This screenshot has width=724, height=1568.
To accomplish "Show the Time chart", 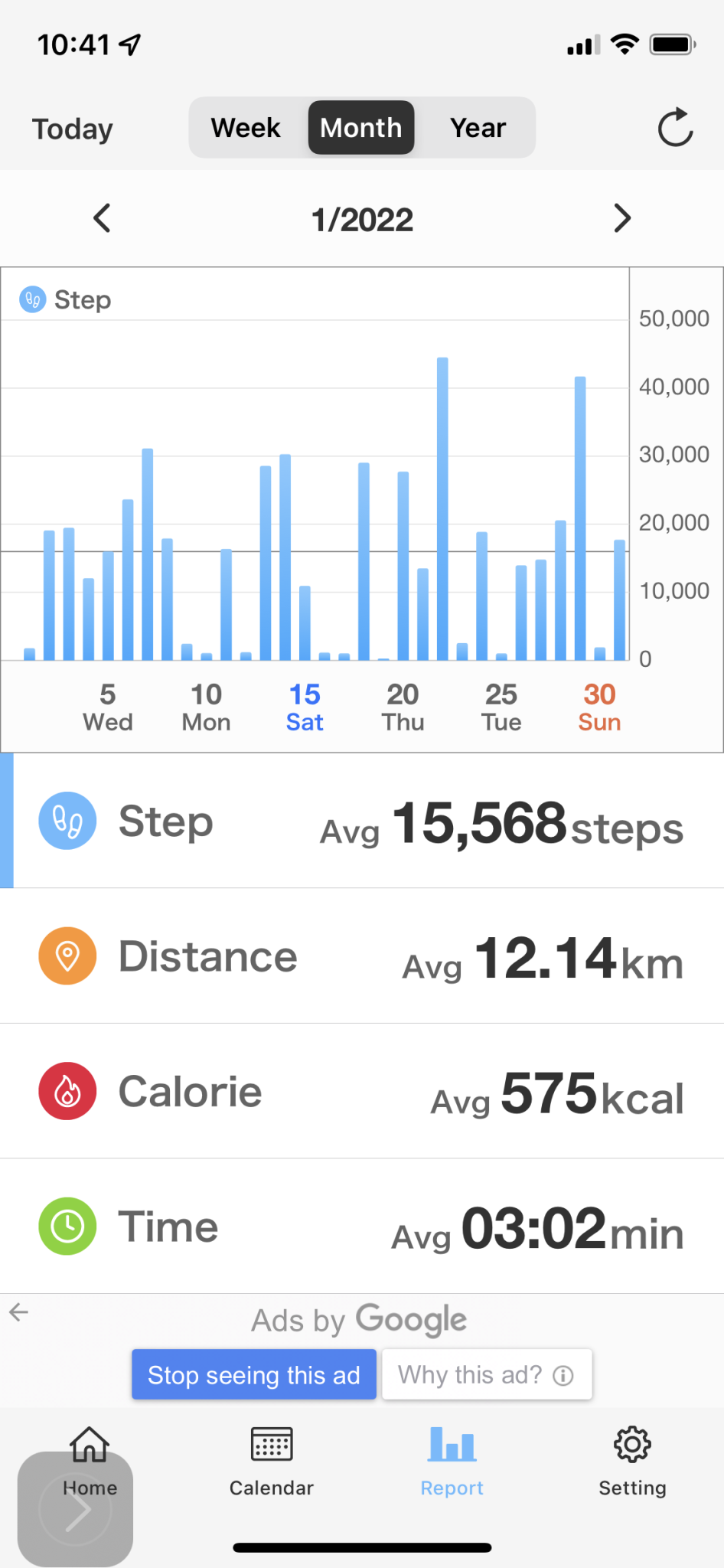I will (362, 1227).
